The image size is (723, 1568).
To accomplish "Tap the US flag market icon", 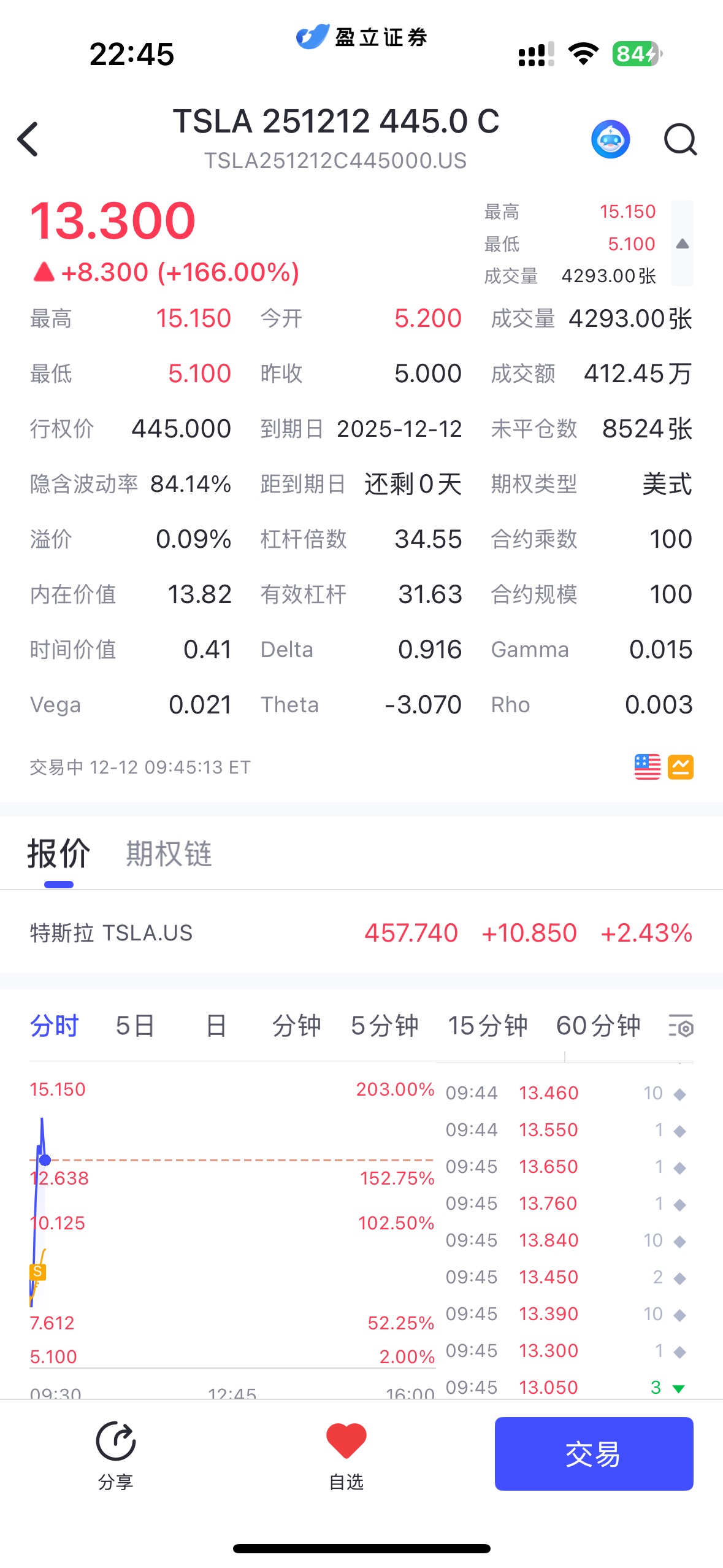I will [647, 767].
